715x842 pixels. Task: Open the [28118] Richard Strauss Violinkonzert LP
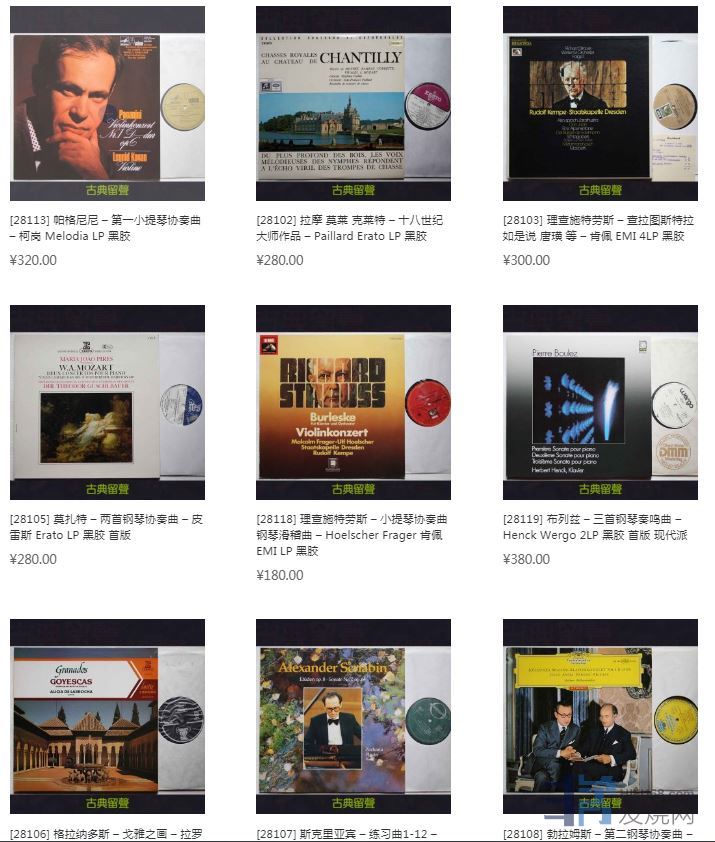pos(353,402)
